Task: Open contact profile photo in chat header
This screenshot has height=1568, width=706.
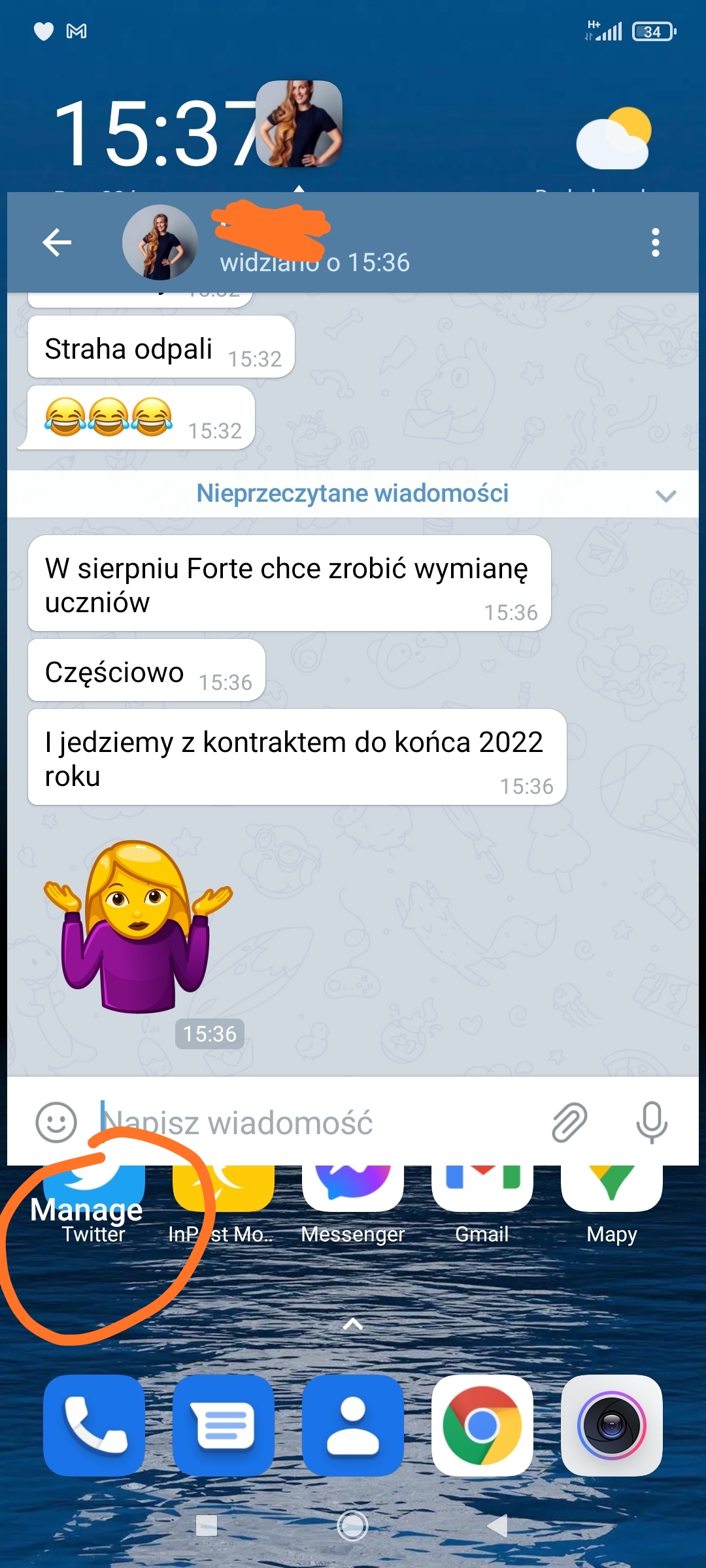Action: [x=160, y=243]
